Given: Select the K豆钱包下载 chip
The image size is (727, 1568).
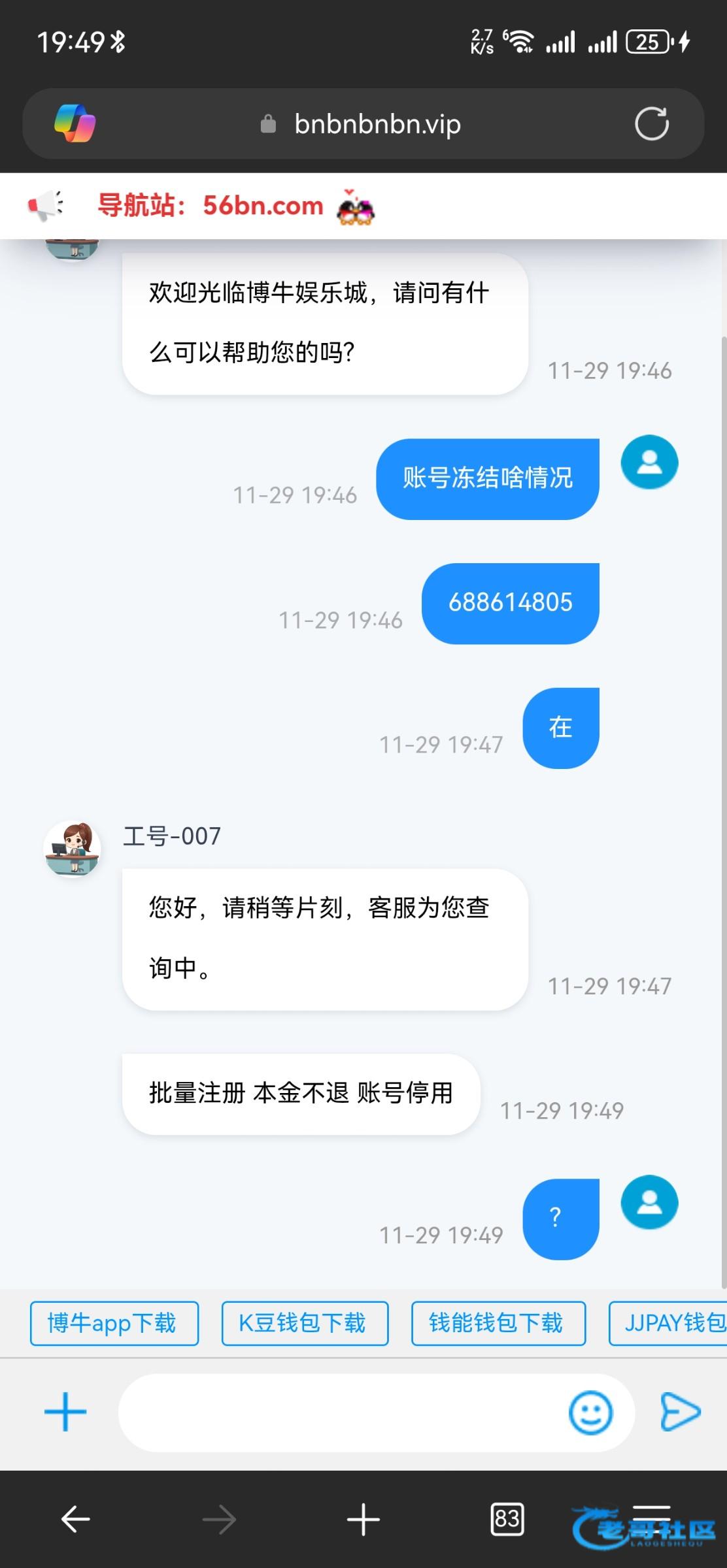Looking at the screenshot, I should click(x=305, y=1323).
